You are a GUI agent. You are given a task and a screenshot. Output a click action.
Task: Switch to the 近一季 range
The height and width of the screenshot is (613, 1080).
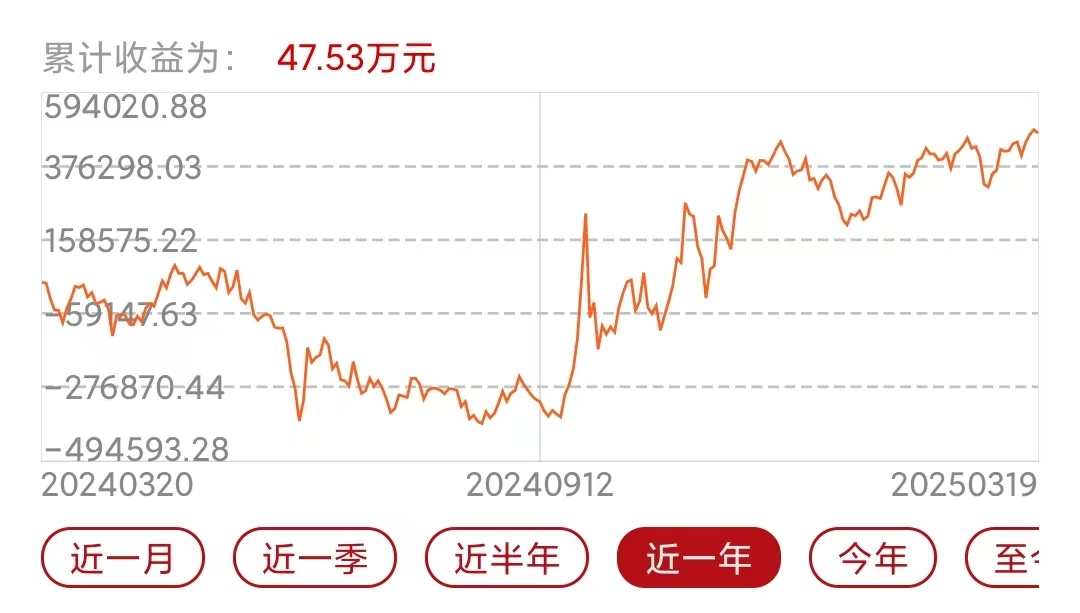click(315, 558)
